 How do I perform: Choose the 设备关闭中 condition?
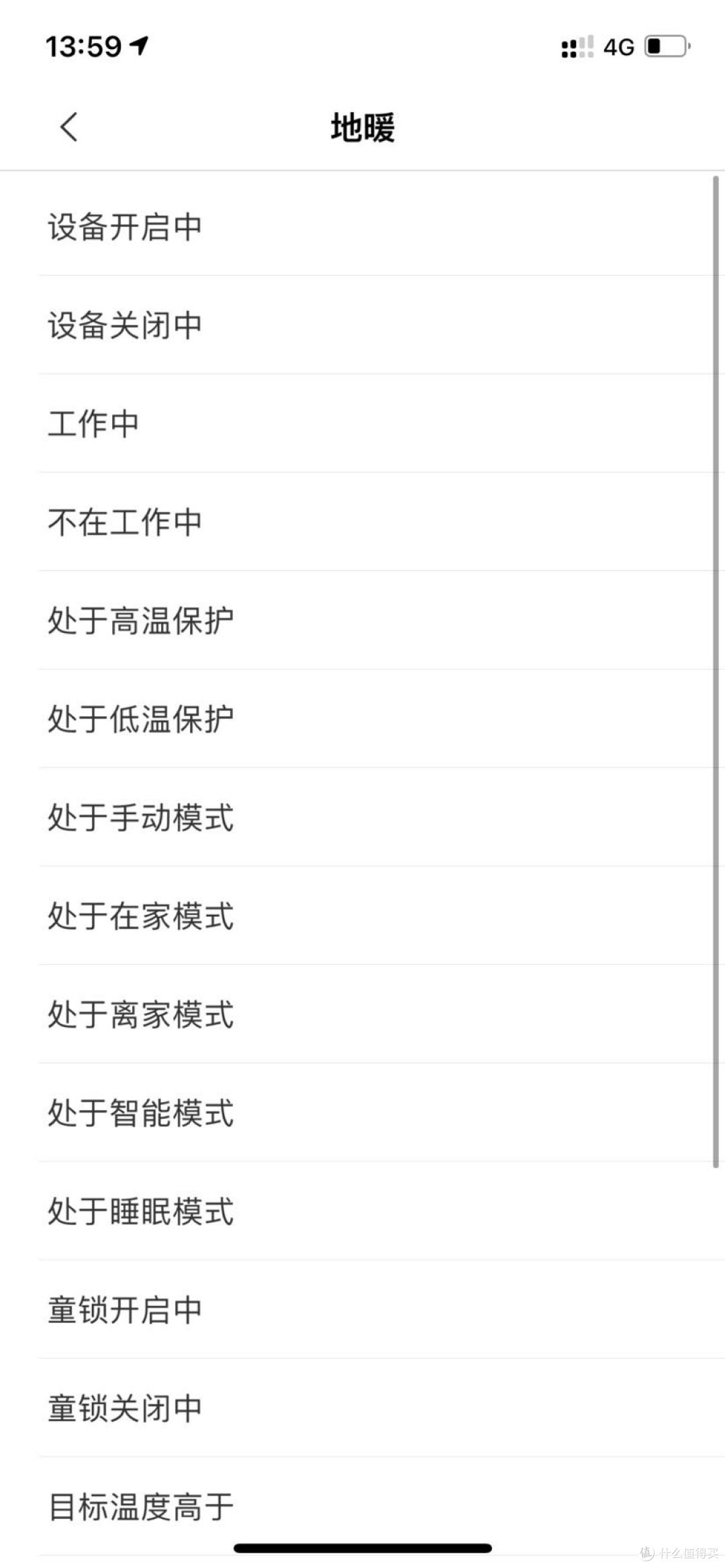point(125,326)
